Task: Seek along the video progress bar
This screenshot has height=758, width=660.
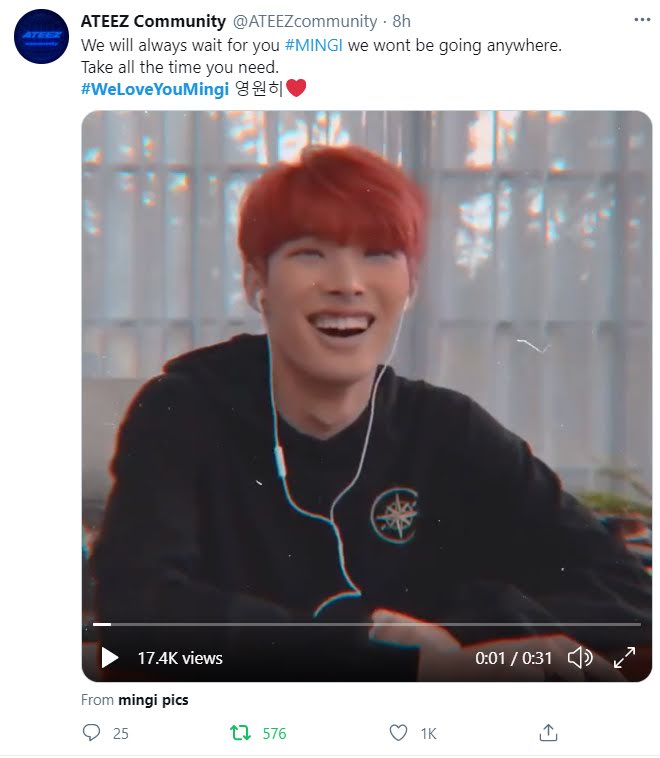Action: pos(366,624)
